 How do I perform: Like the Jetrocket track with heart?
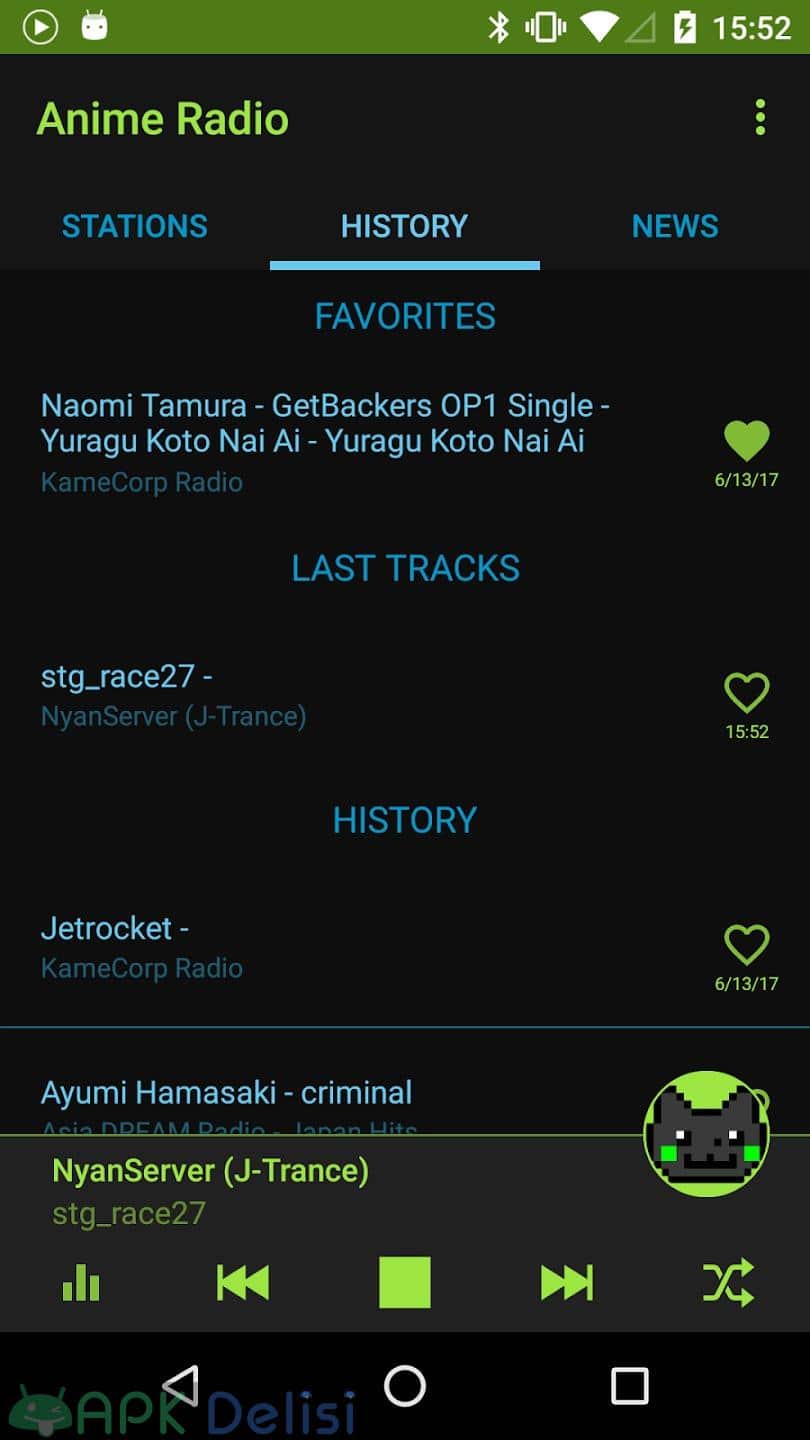tap(747, 945)
